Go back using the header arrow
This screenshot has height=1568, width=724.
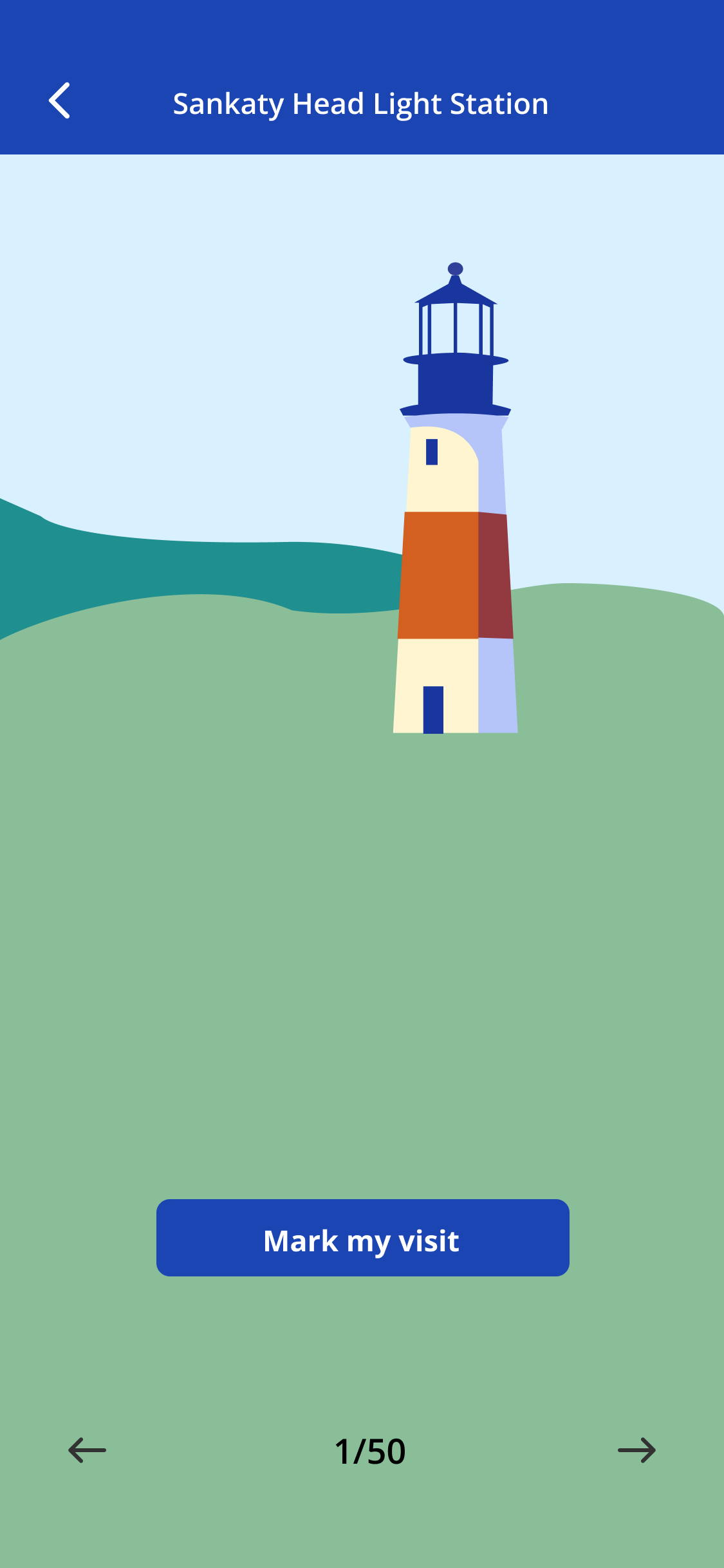point(59,101)
